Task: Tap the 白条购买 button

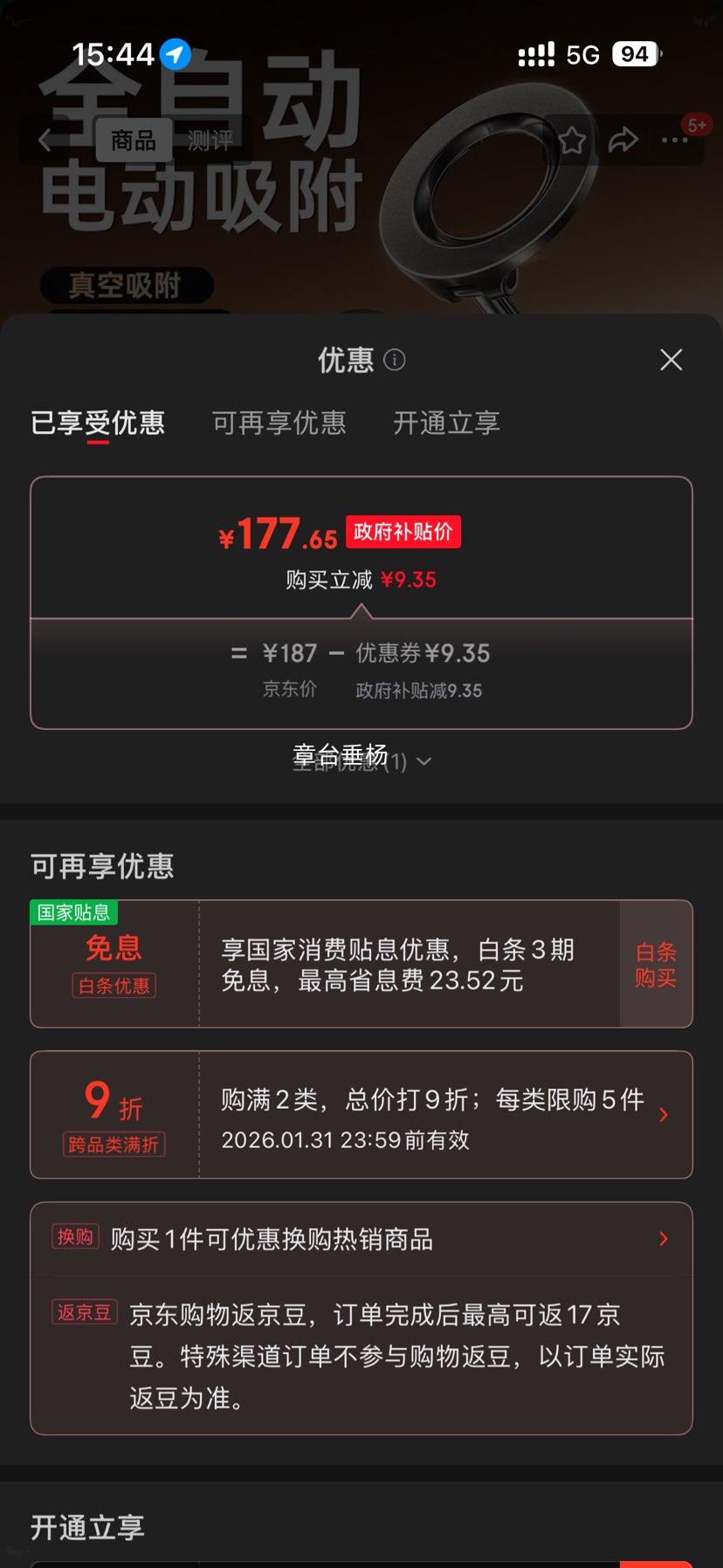Action: tap(656, 963)
